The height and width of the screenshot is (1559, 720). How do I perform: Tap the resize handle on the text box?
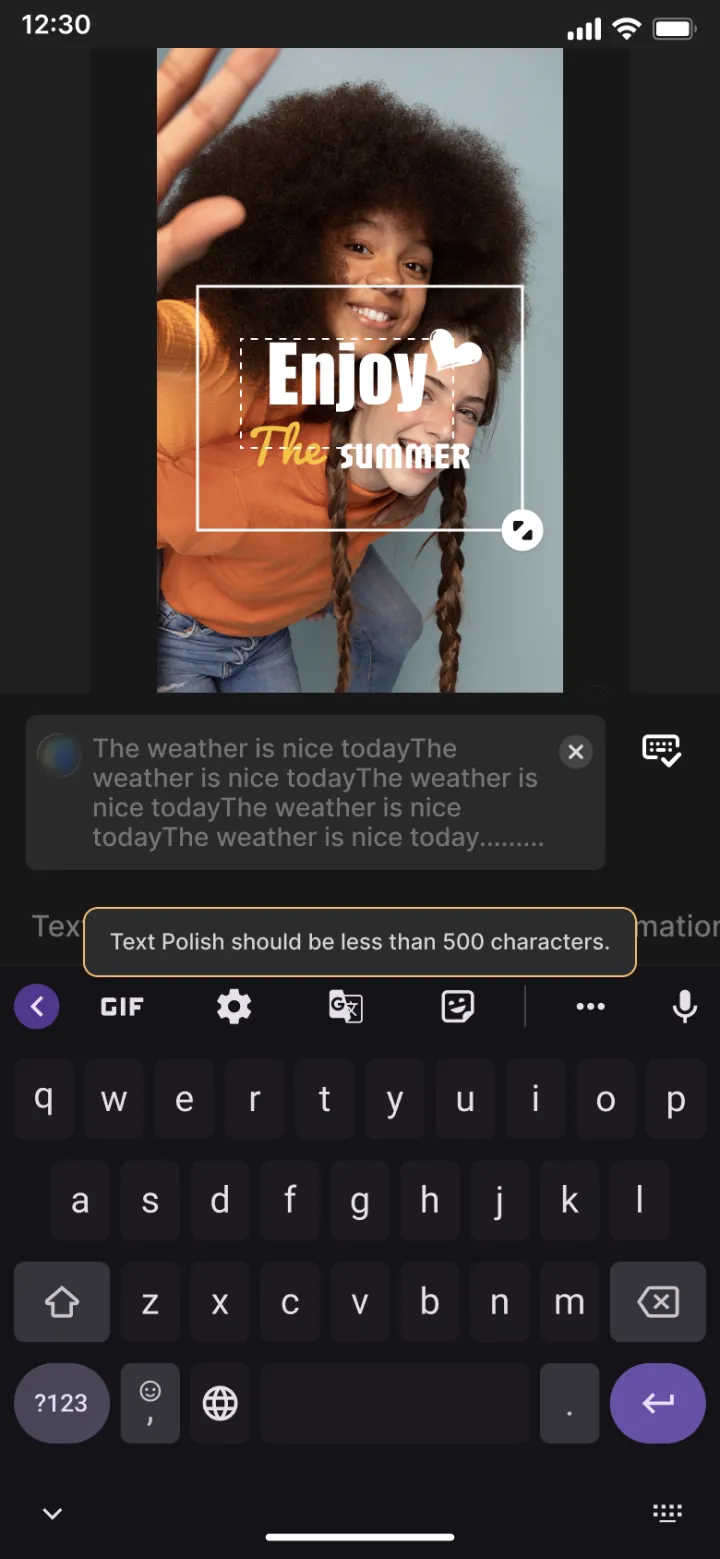tap(522, 530)
